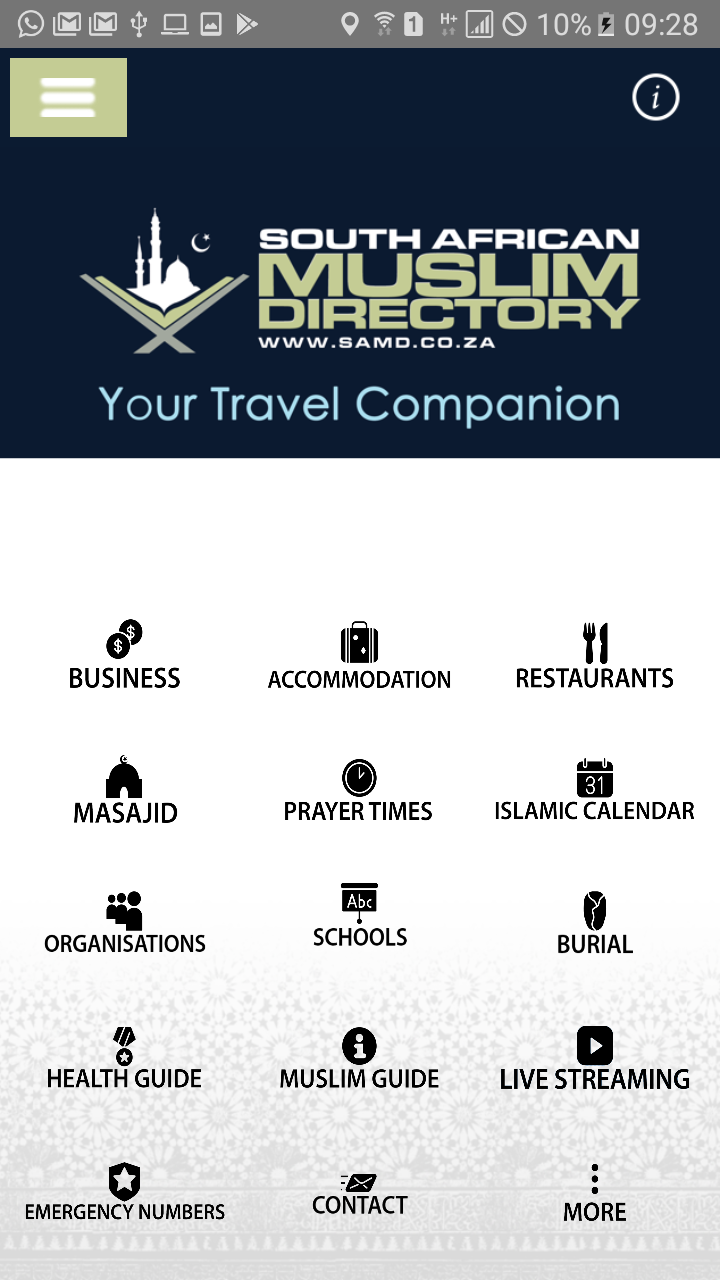The width and height of the screenshot is (720, 1280).
Task: Check Prayer Times
Action: tap(358, 791)
